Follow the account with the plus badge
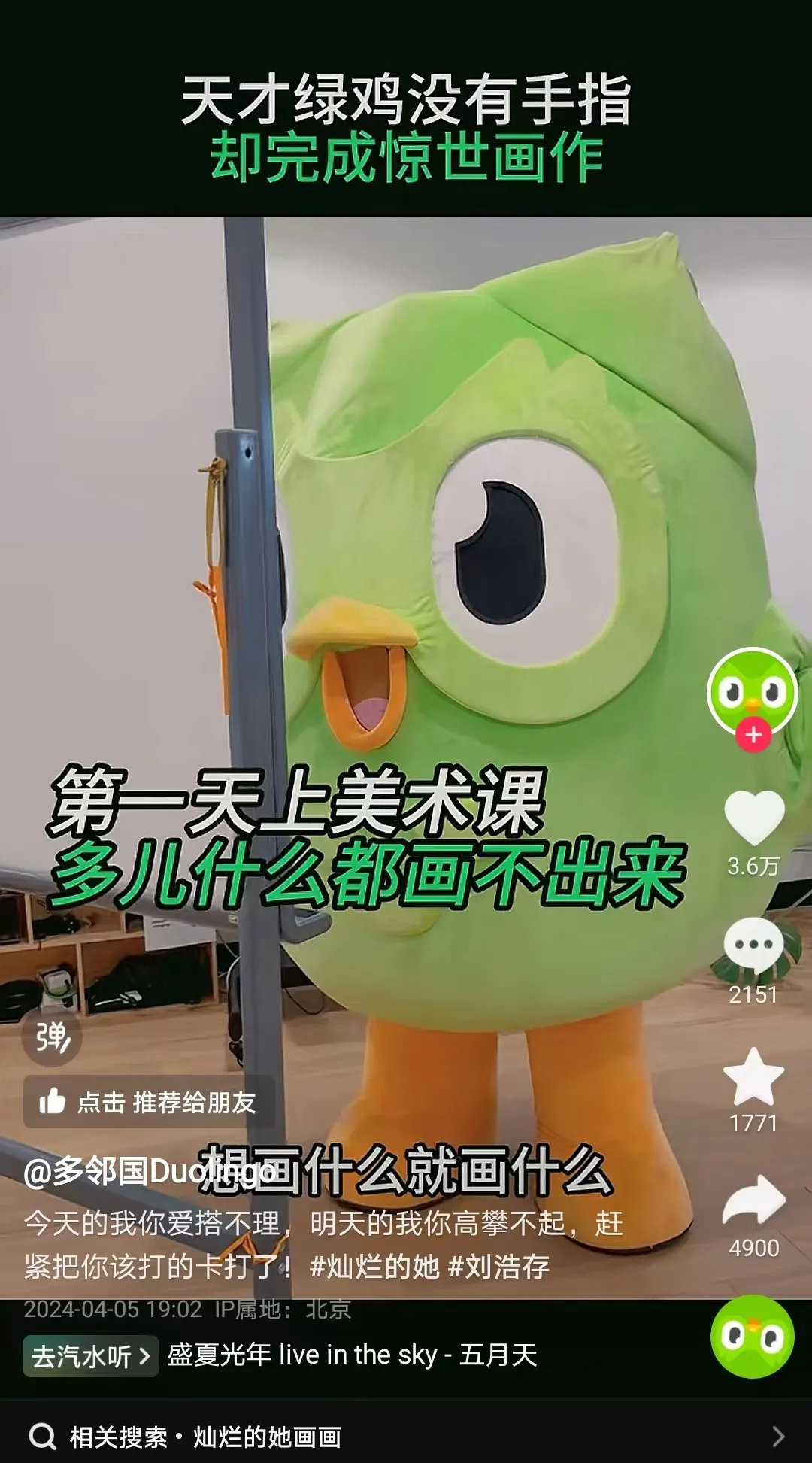The width and height of the screenshot is (812, 1463). pyautogui.click(x=753, y=735)
